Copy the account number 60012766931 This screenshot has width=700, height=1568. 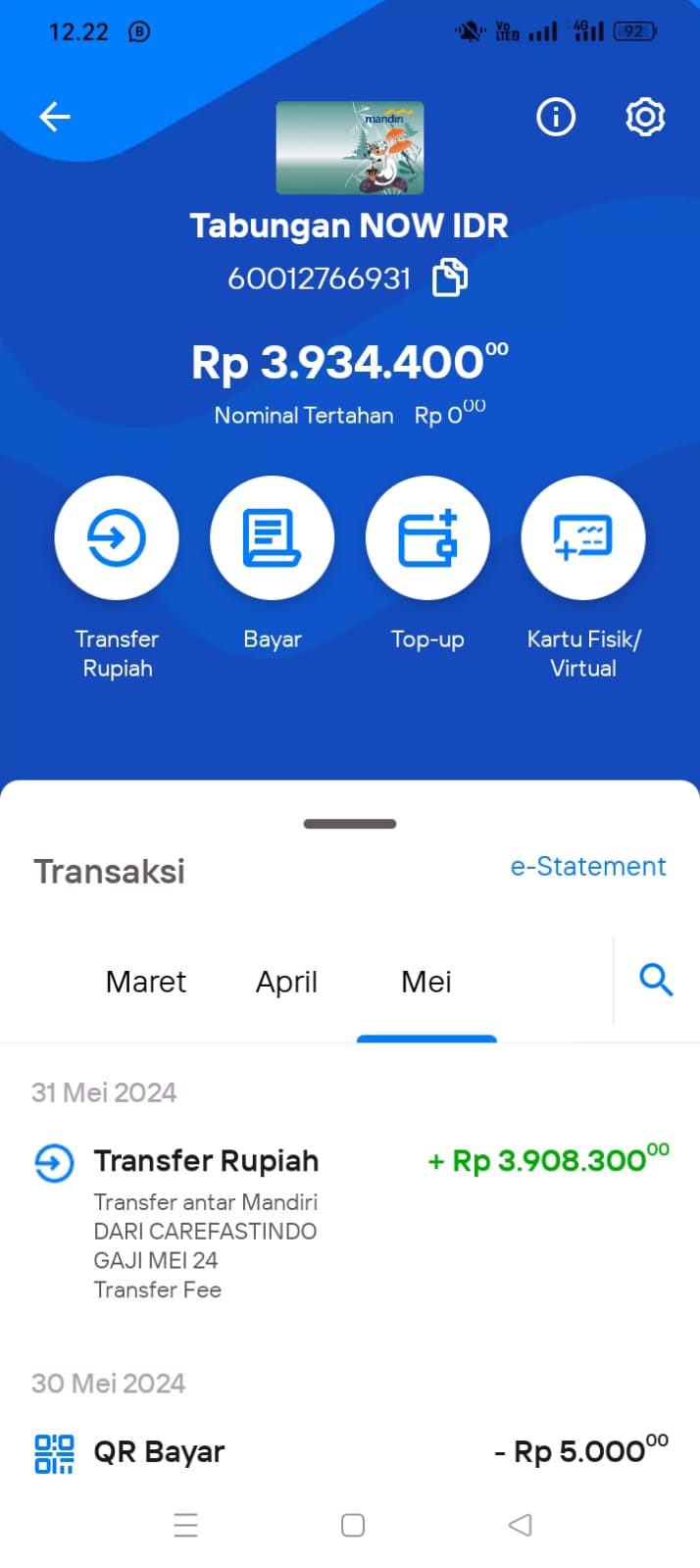click(450, 278)
